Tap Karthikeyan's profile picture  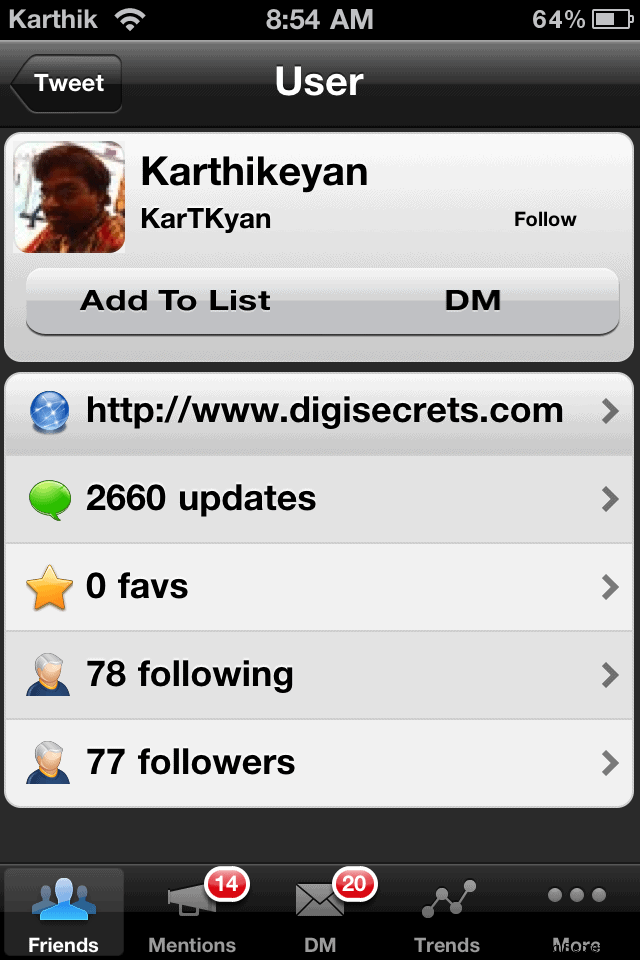tap(69, 197)
